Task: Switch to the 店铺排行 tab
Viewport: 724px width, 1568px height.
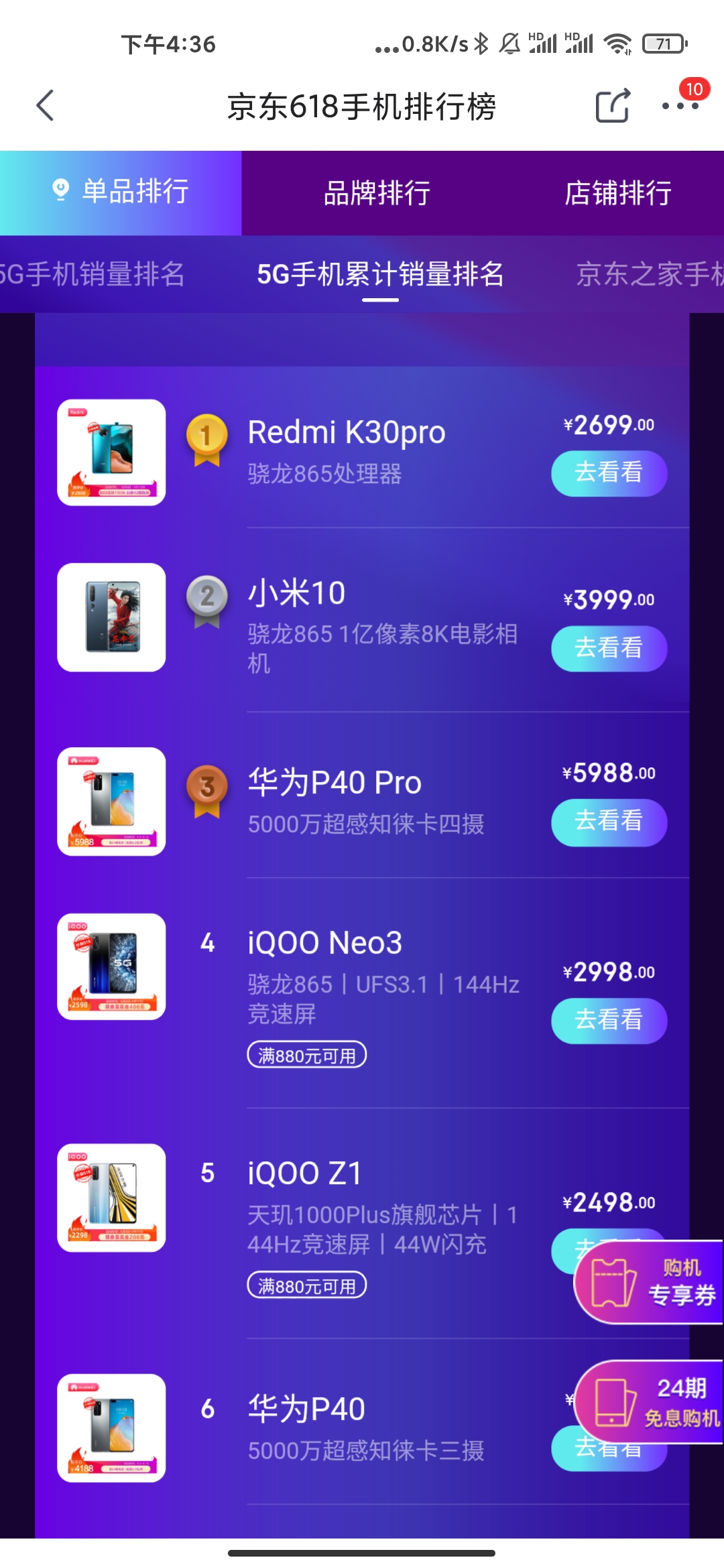Action: [x=617, y=192]
